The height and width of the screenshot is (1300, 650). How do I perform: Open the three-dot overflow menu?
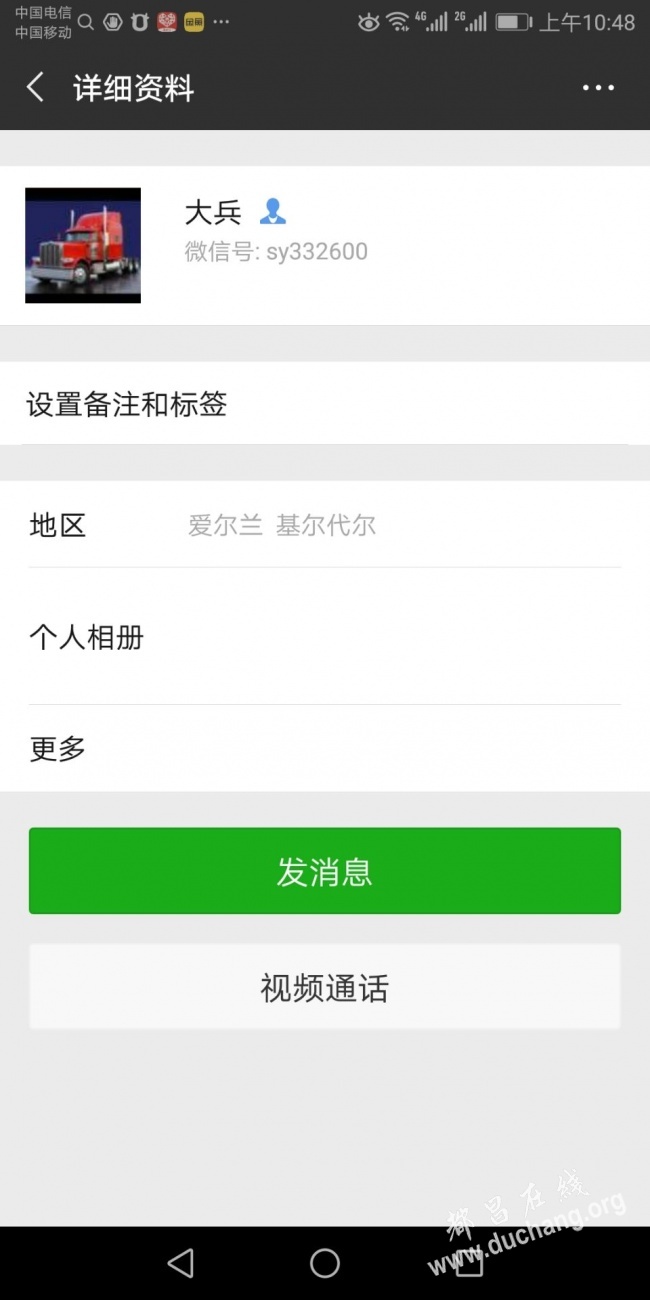(x=598, y=88)
